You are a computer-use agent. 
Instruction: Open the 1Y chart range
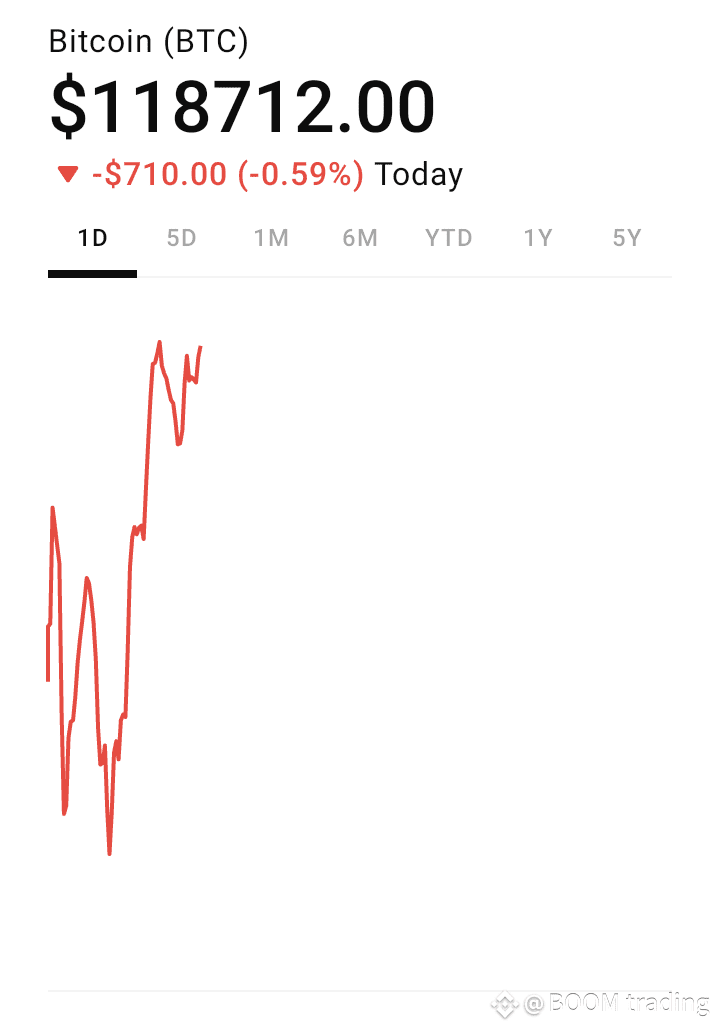coord(538,238)
